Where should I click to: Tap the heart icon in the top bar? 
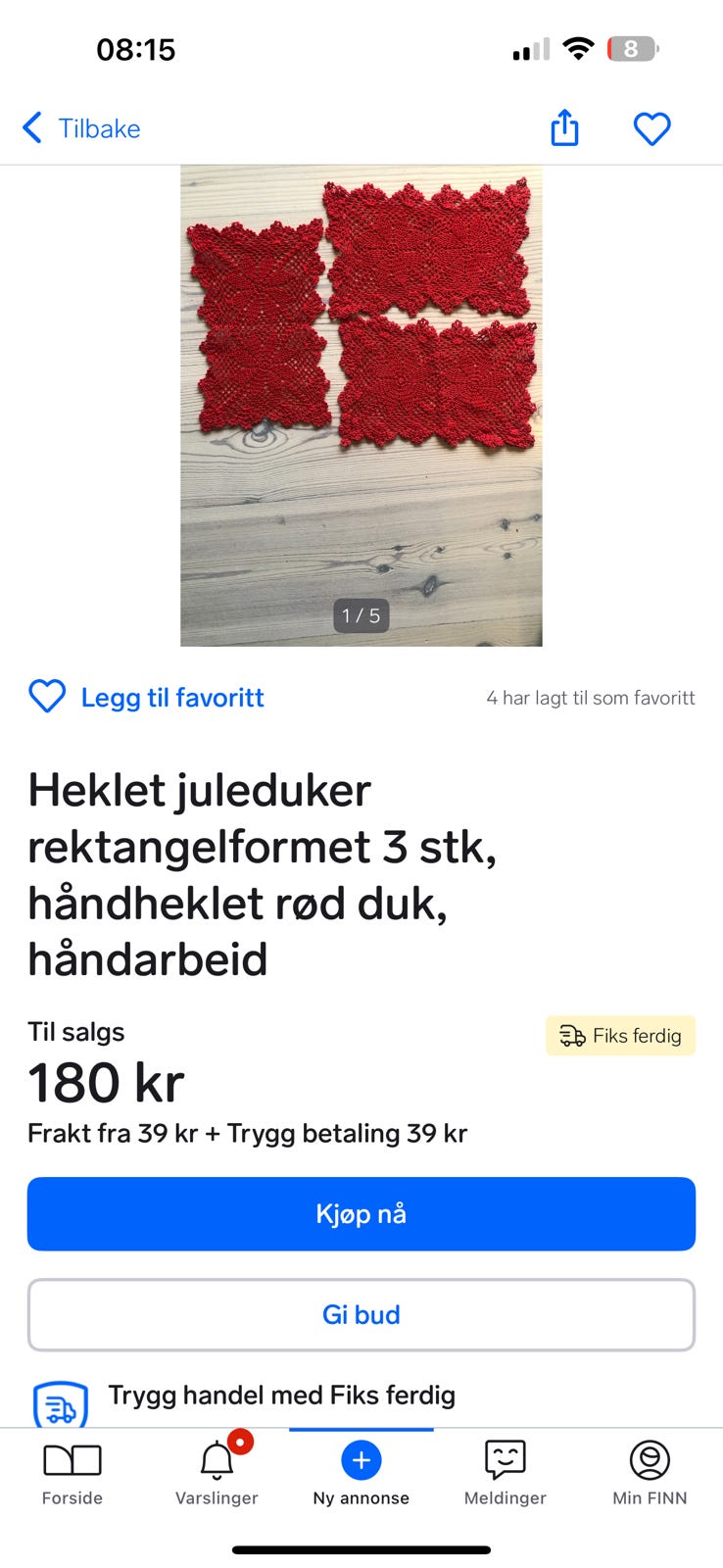[x=651, y=128]
